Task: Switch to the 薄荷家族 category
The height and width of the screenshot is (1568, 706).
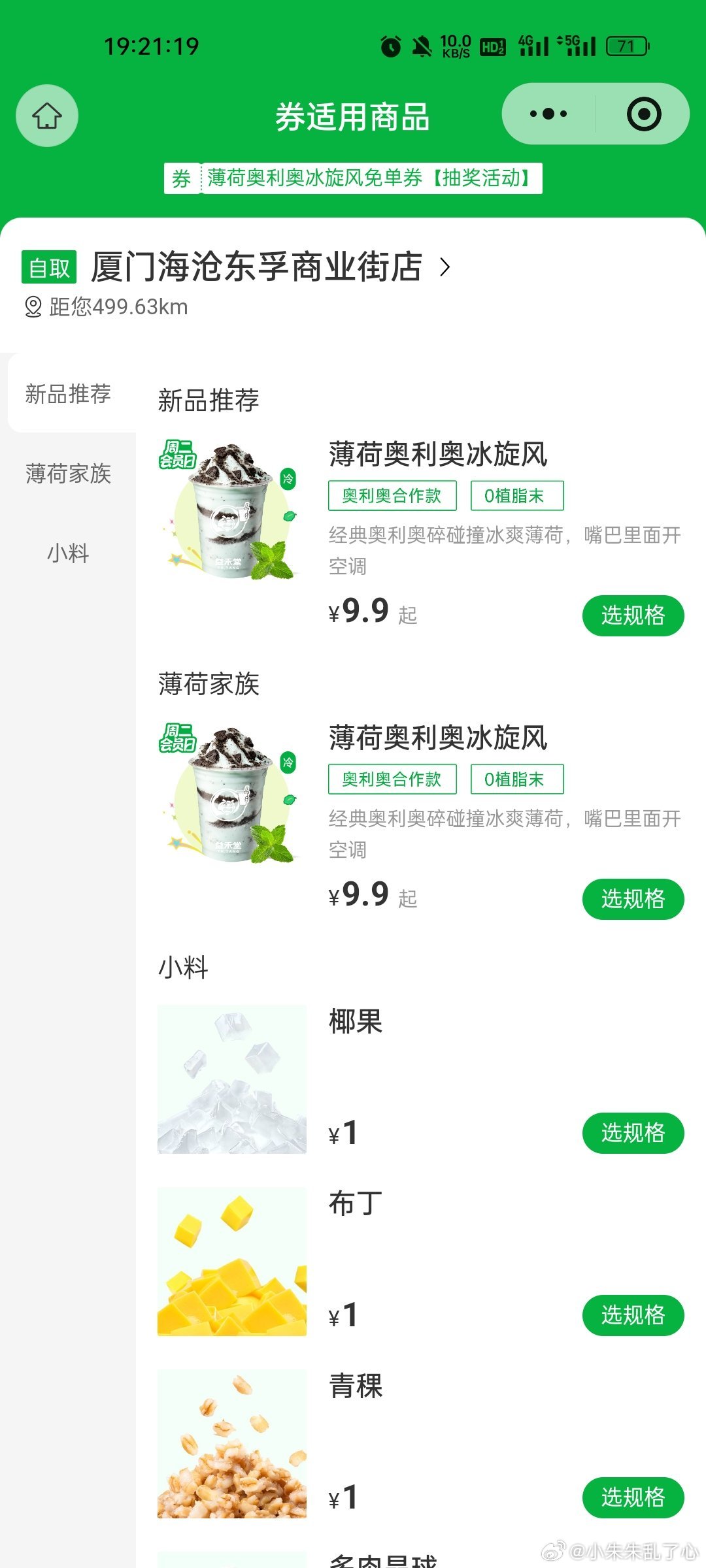Action: pyautogui.click(x=68, y=474)
